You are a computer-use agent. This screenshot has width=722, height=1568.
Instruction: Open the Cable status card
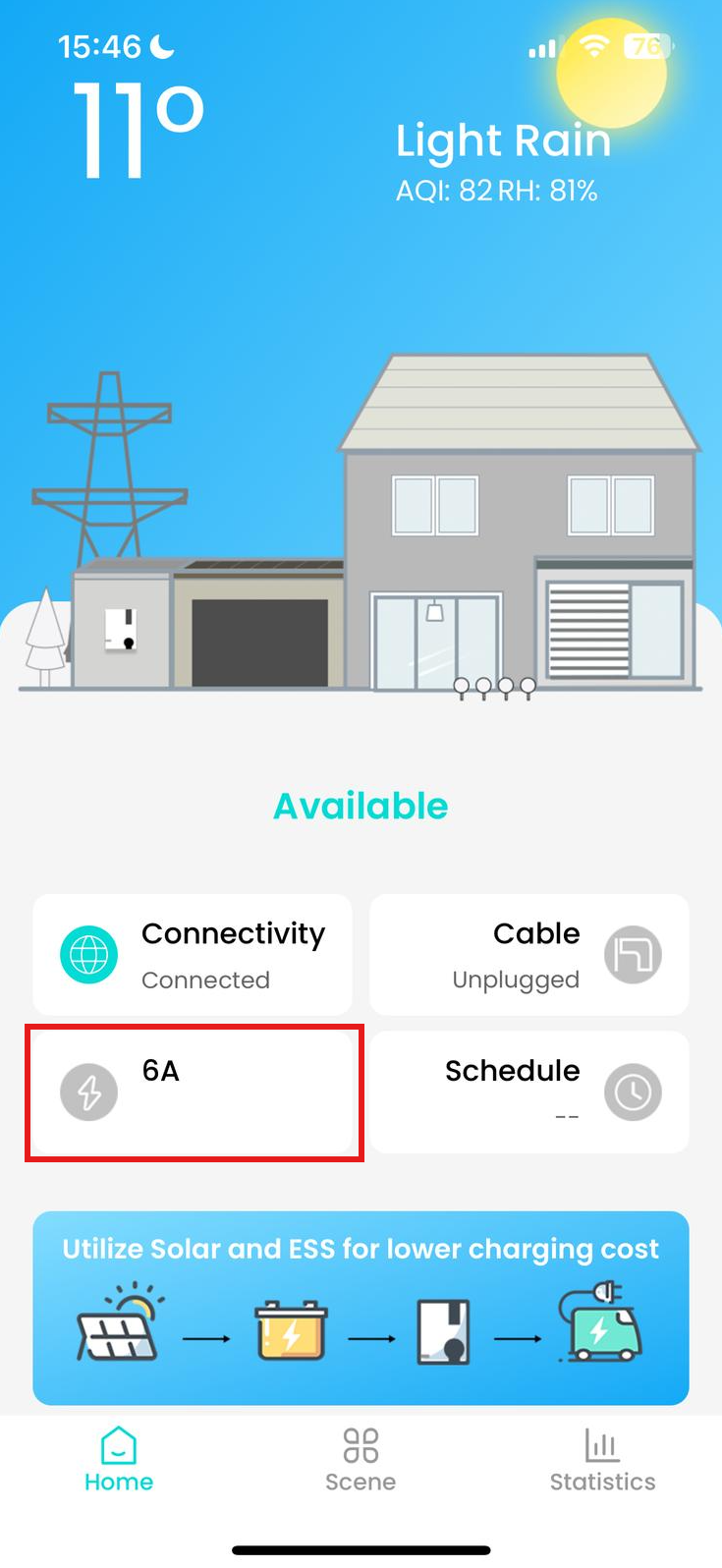[528, 954]
